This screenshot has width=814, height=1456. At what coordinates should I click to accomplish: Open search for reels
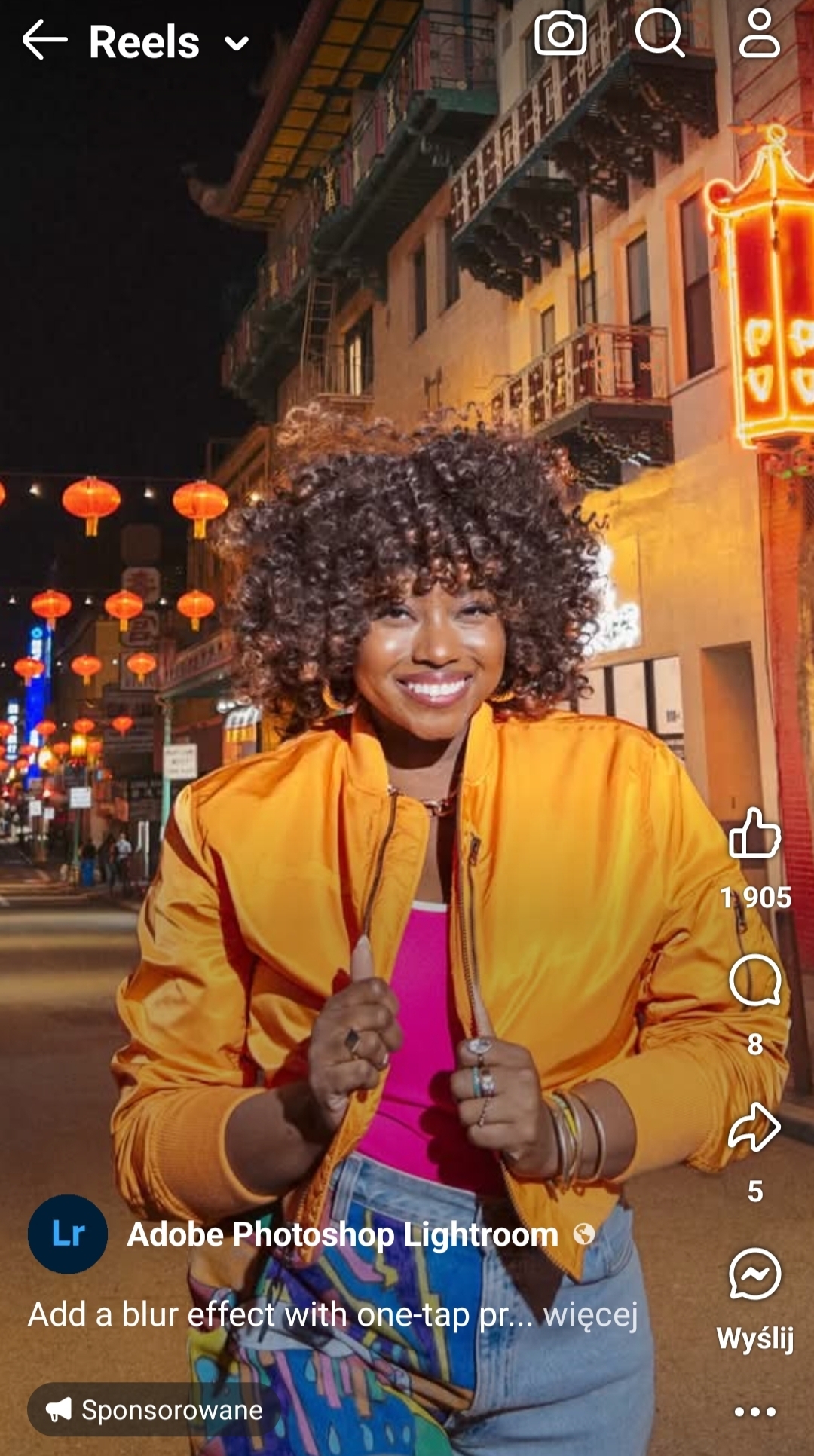pos(660,33)
